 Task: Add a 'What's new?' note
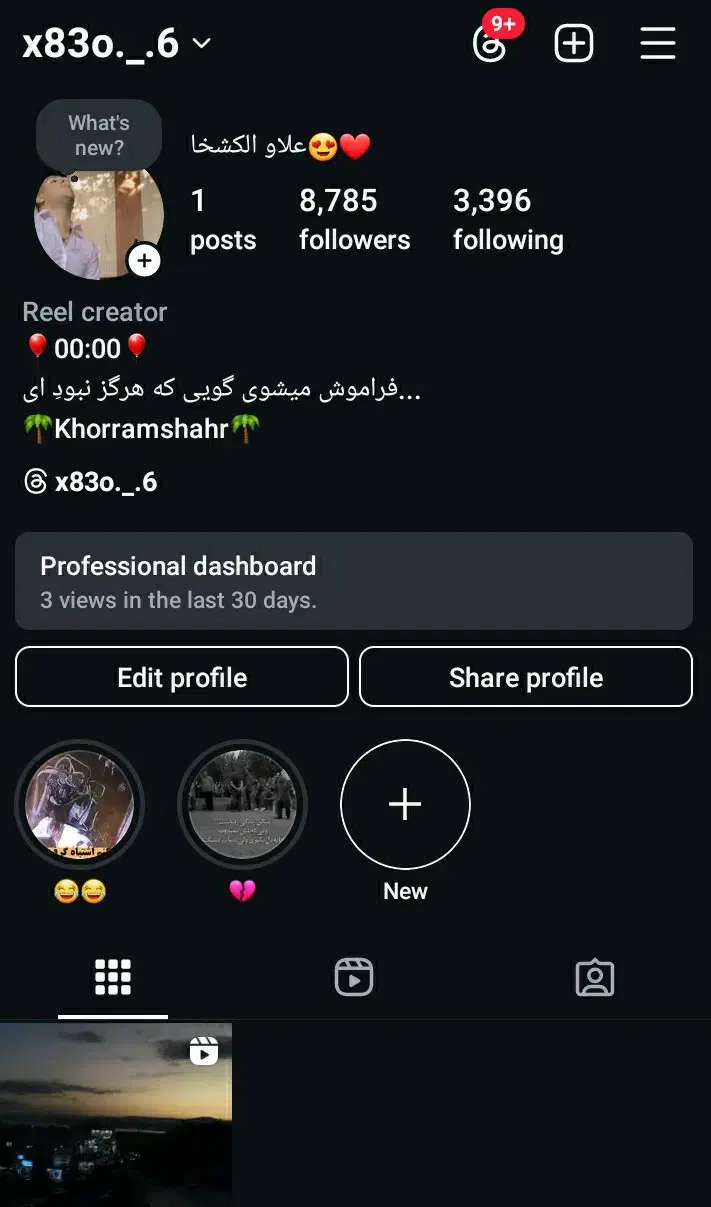[x=98, y=135]
